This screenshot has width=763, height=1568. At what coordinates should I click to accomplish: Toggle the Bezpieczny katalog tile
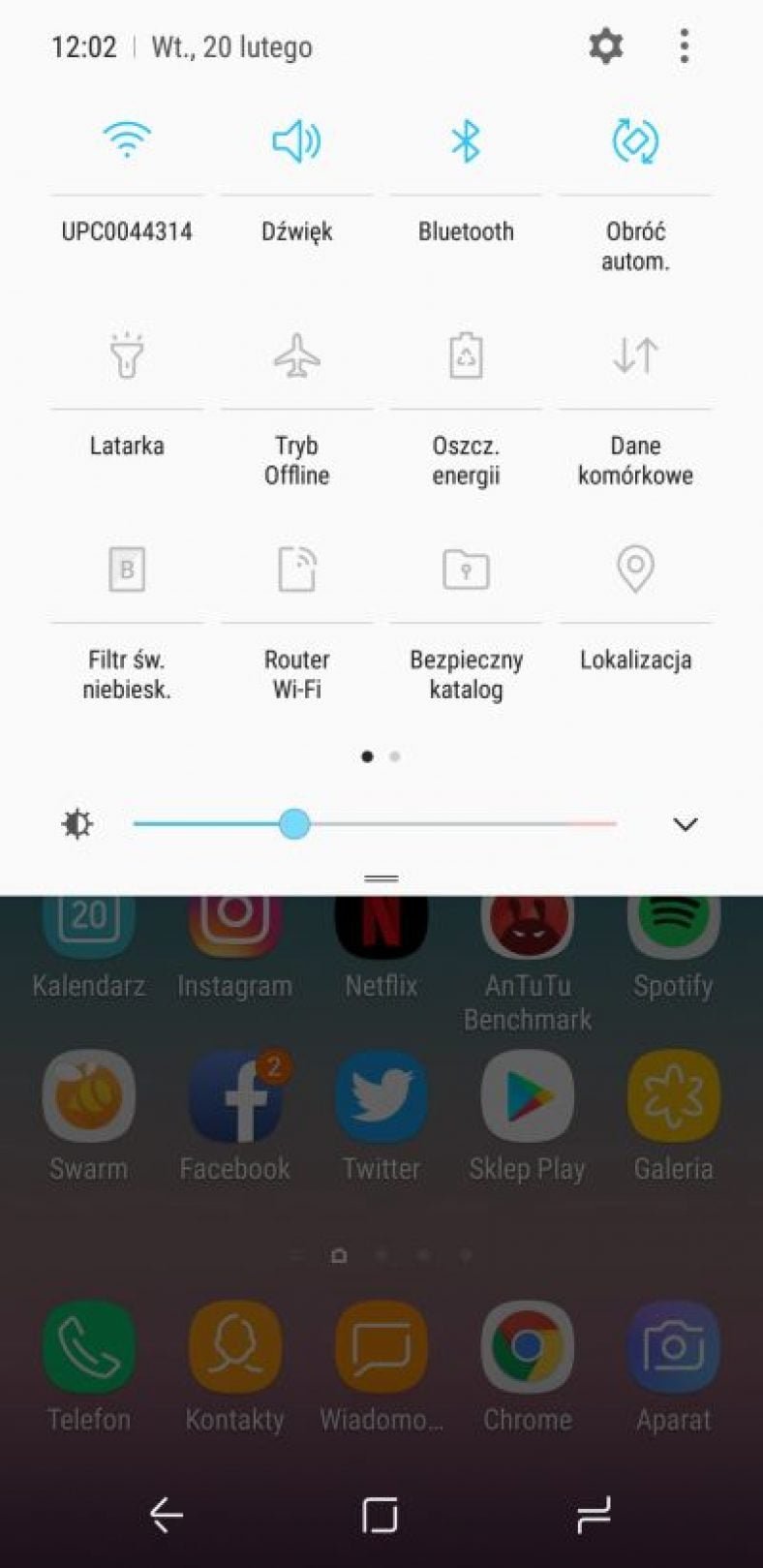(466, 569)
